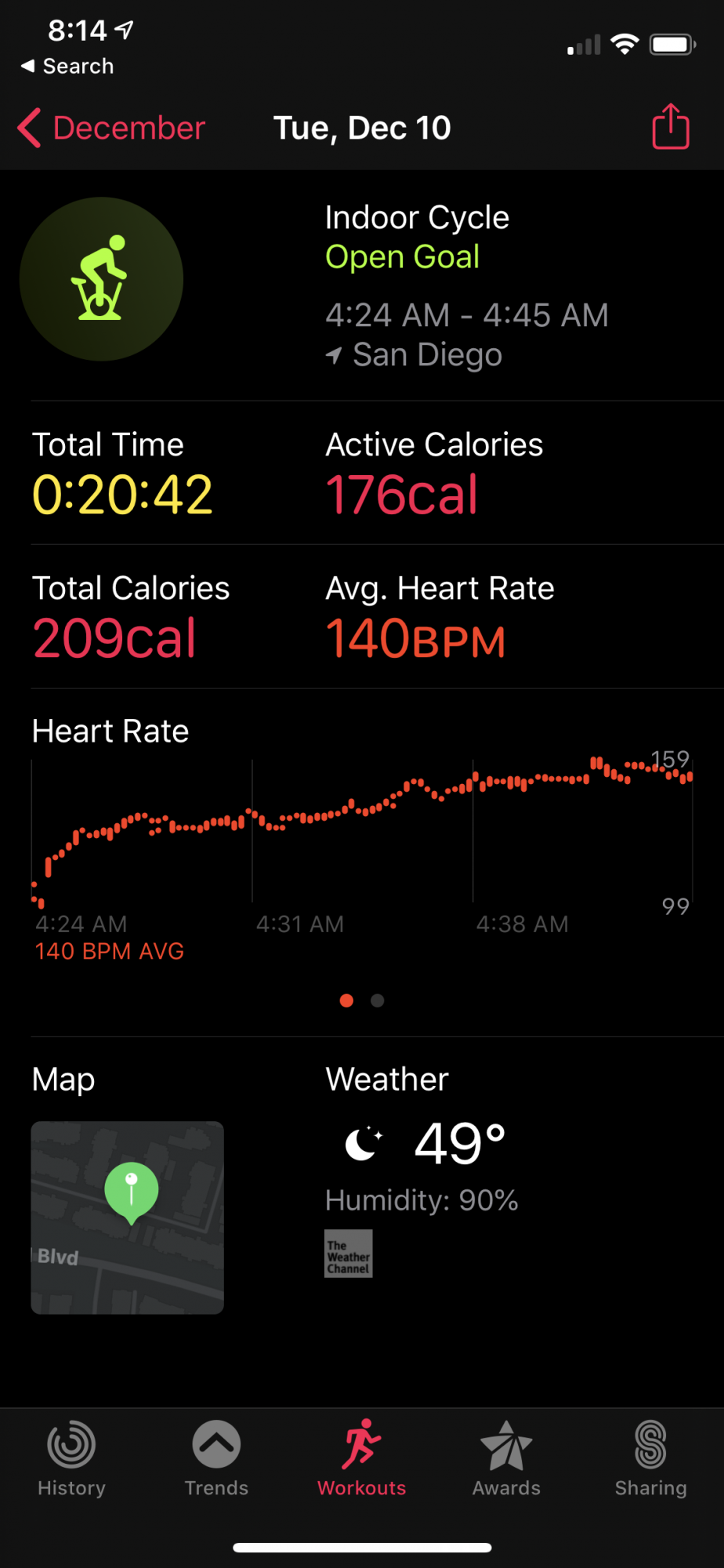Open the workout location map
This screenshot has width=724, height=1568.
point(128,1217)
